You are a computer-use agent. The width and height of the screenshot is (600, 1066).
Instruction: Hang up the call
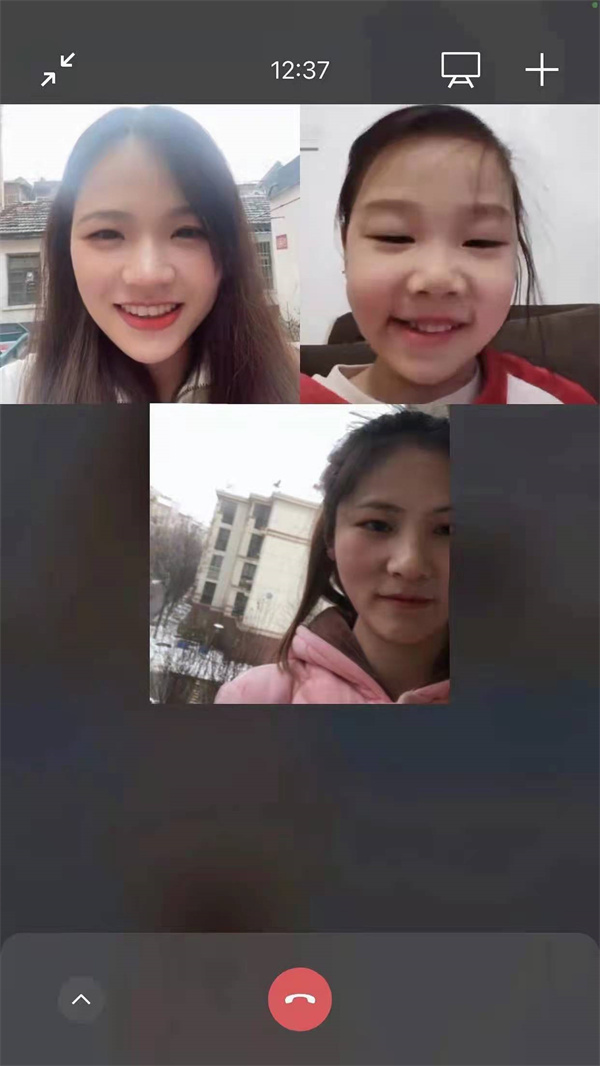[300, 998]
